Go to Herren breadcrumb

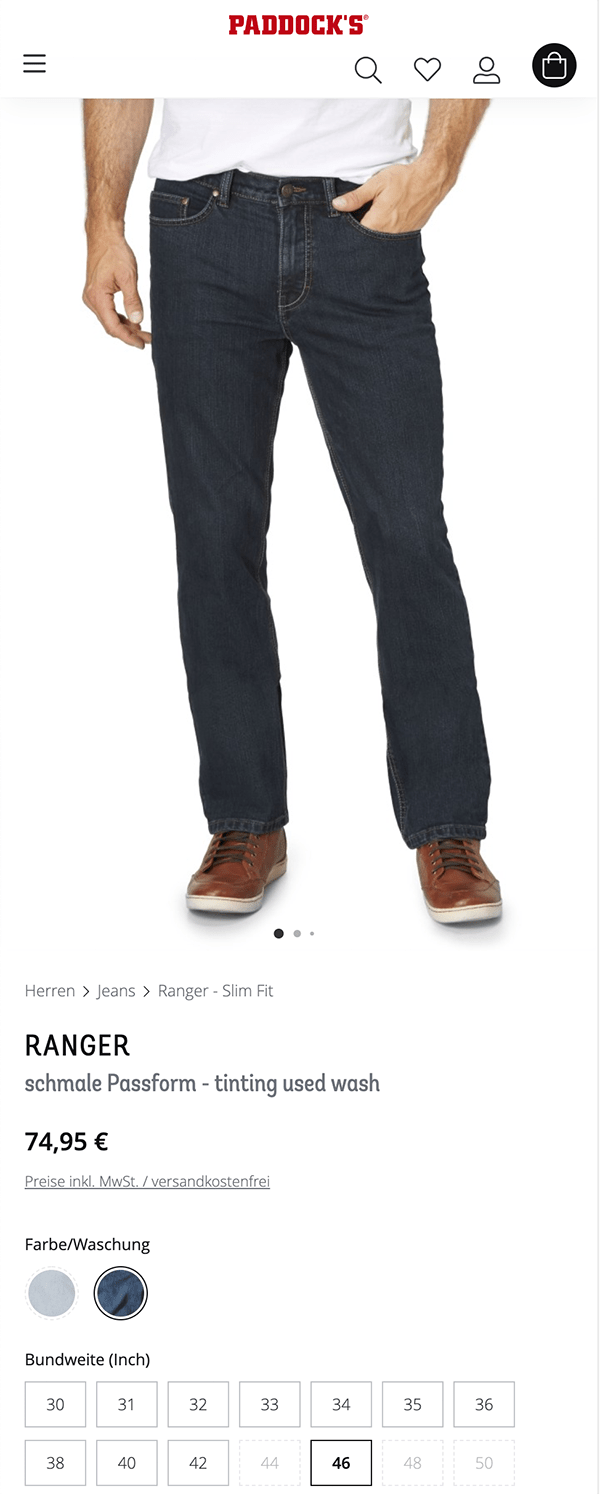50,991
